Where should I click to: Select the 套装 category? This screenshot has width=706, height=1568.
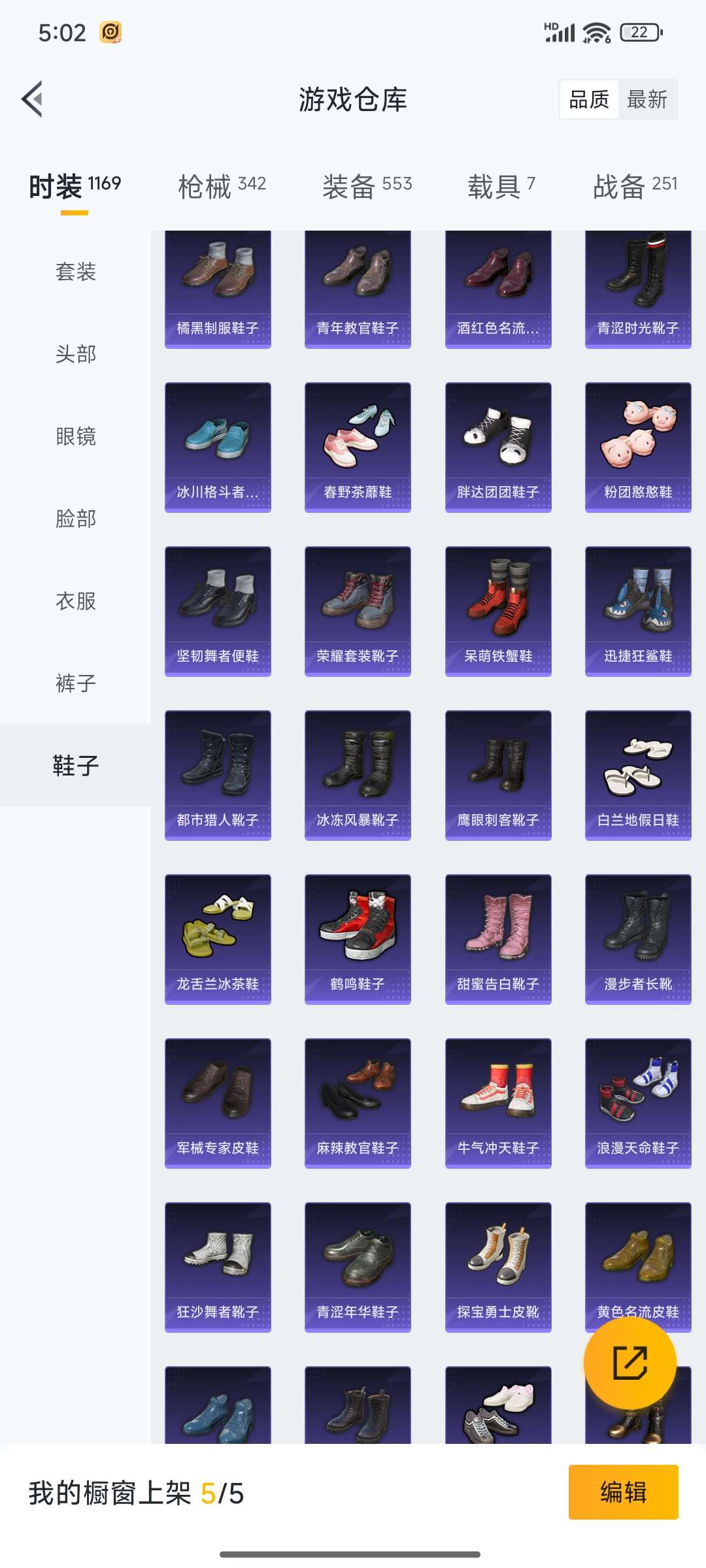76,272
